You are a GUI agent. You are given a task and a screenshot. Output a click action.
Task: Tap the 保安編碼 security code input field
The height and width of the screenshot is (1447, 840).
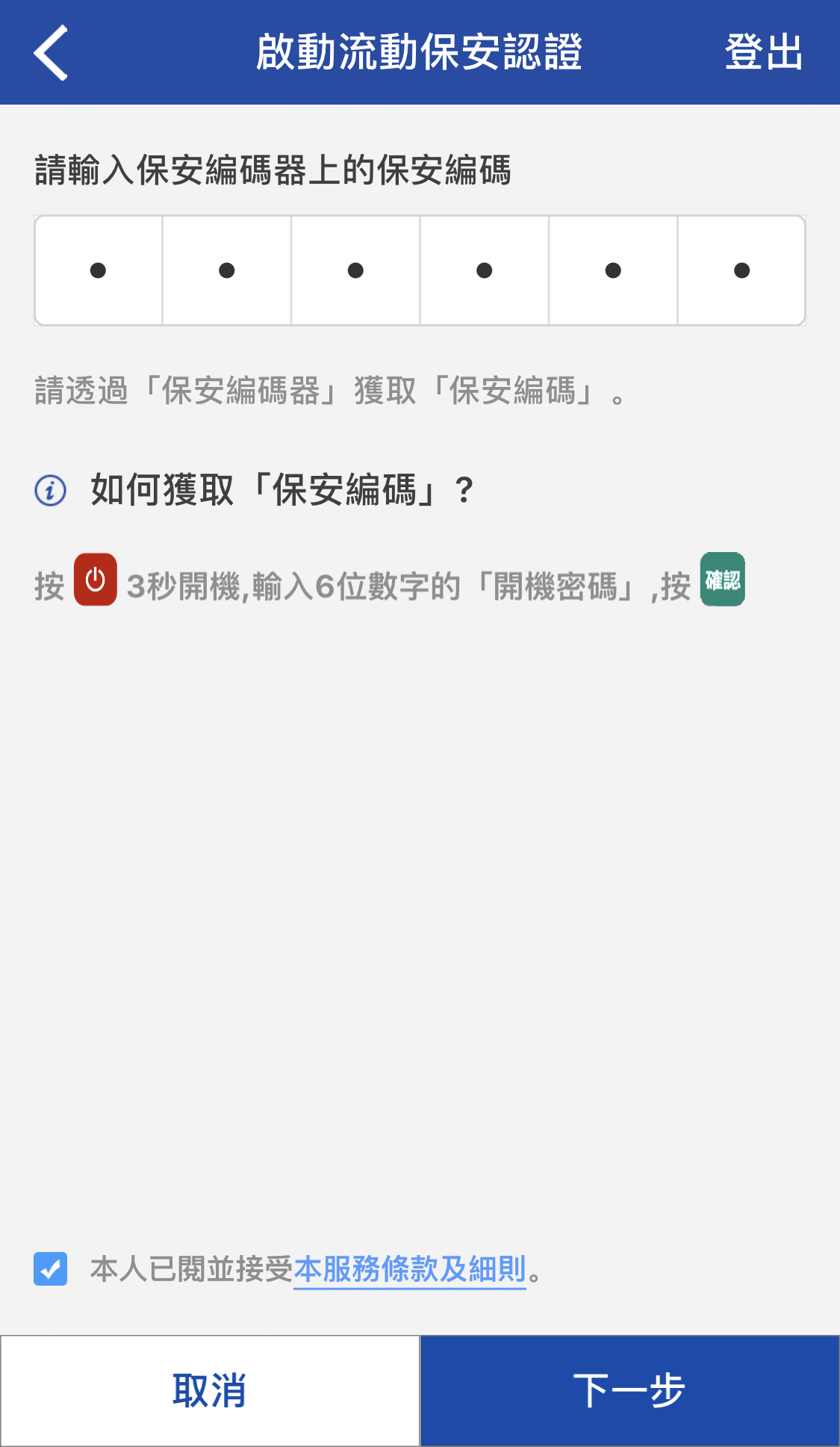420,270
